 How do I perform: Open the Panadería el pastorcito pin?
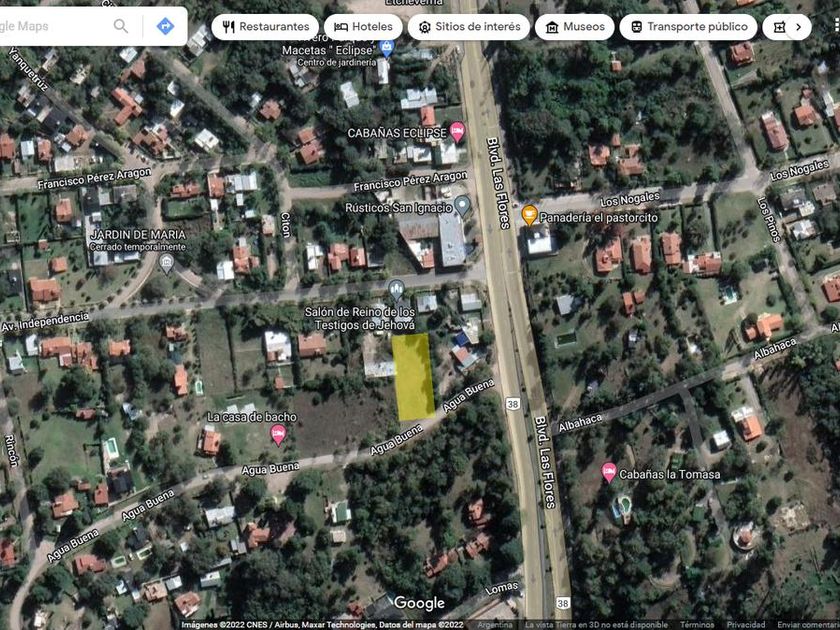click(x=529, y=215)
